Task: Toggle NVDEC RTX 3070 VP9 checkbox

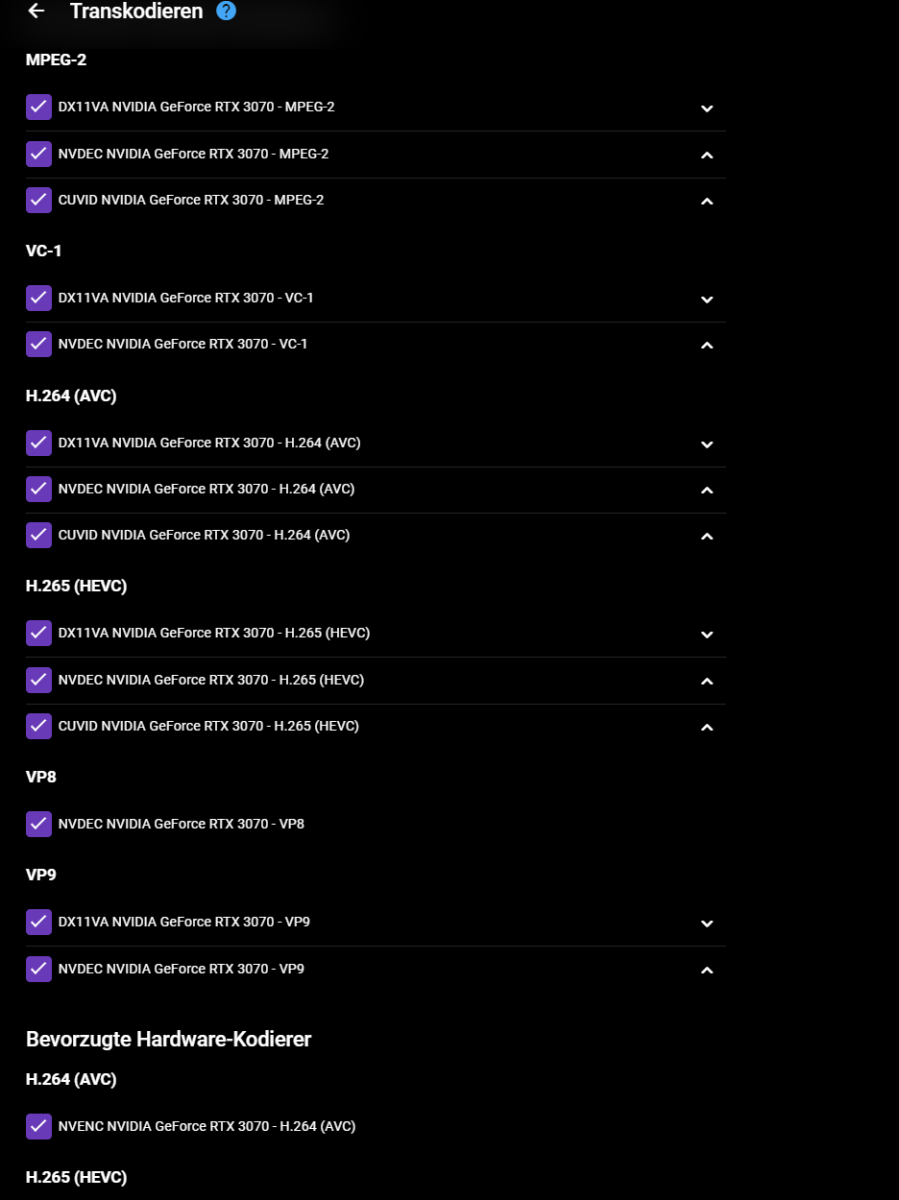Action: coord(39,969)
